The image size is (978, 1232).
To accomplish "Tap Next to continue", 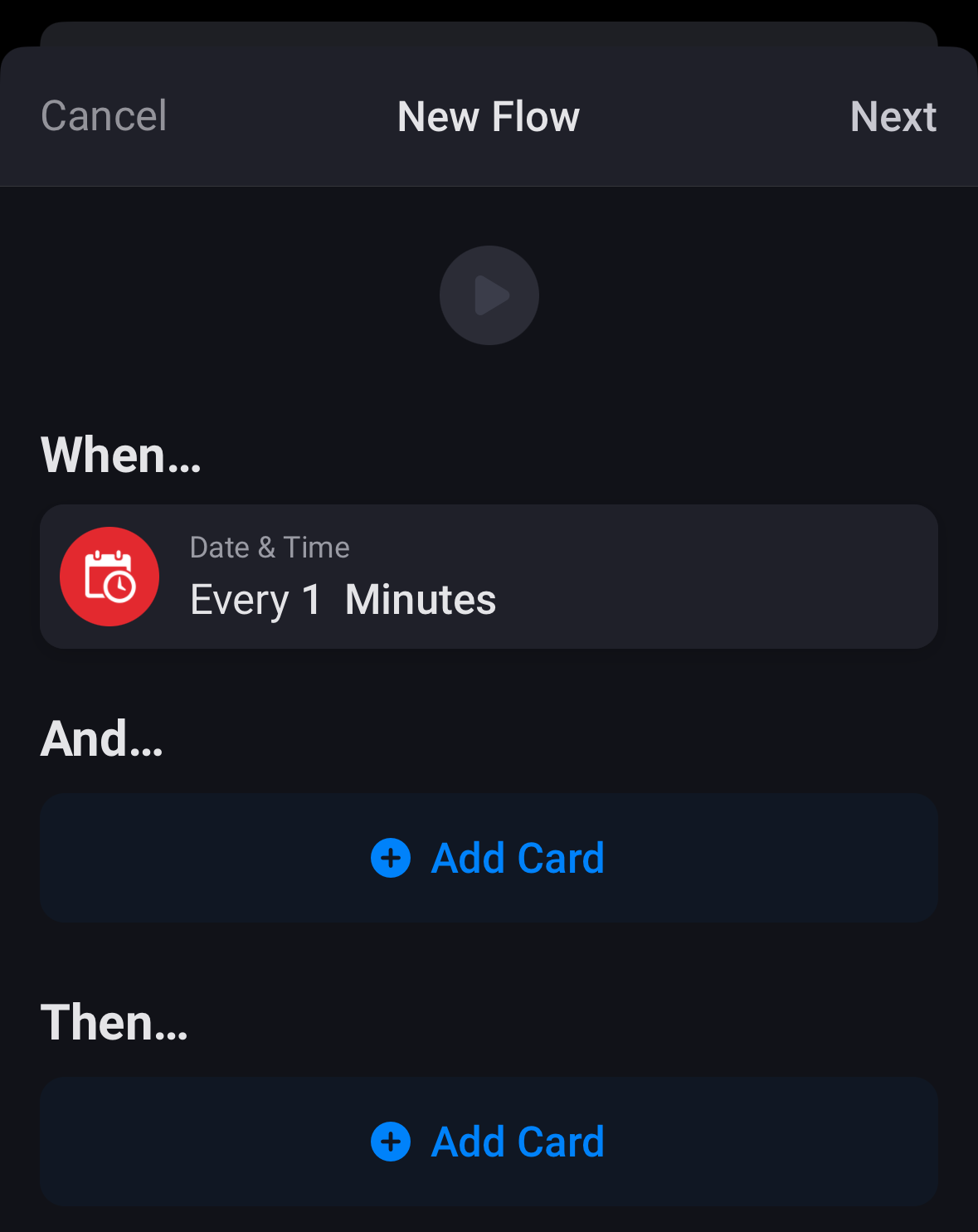I will 893,117.
